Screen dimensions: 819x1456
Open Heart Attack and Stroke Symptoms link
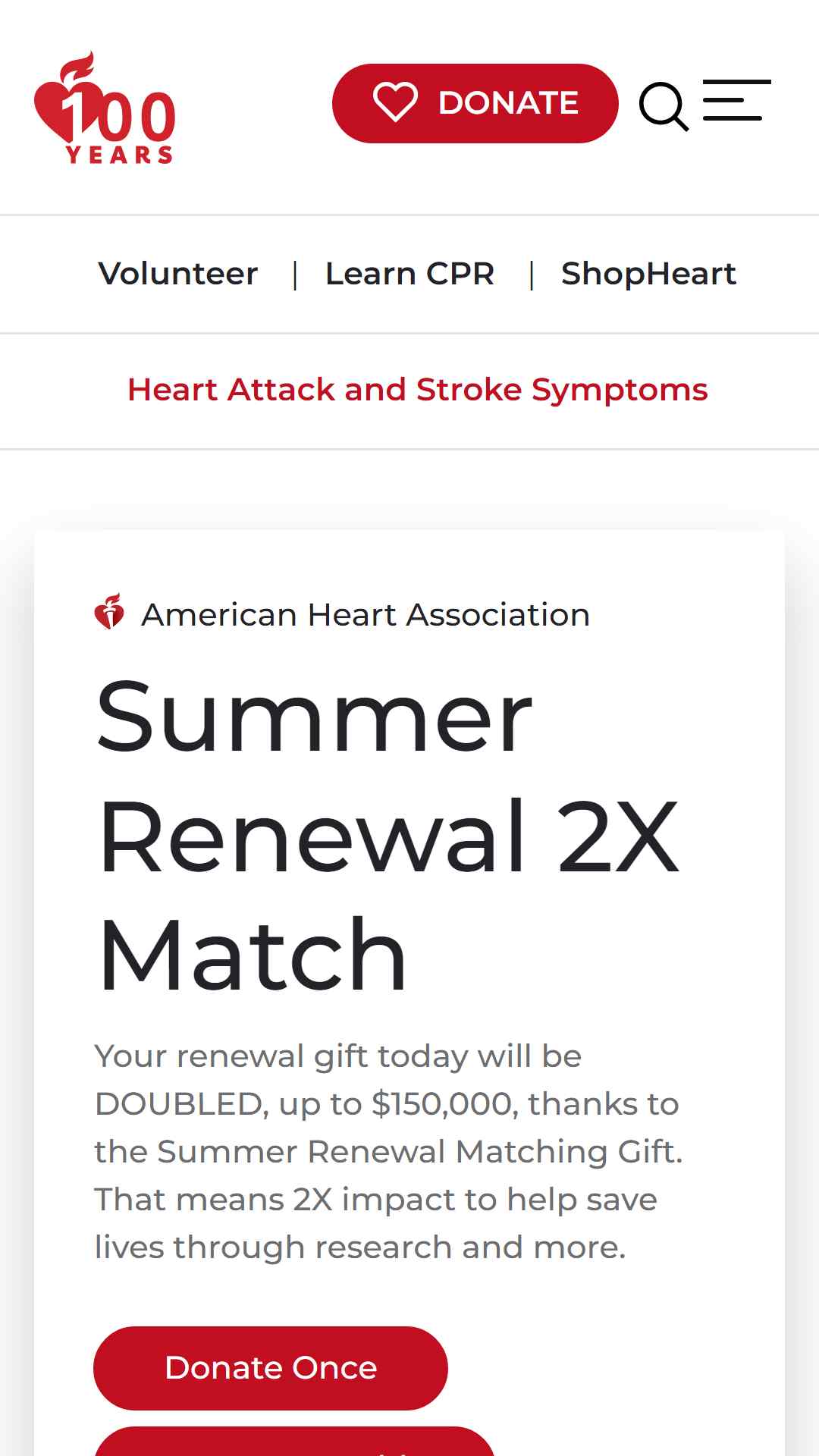(417, 390)
